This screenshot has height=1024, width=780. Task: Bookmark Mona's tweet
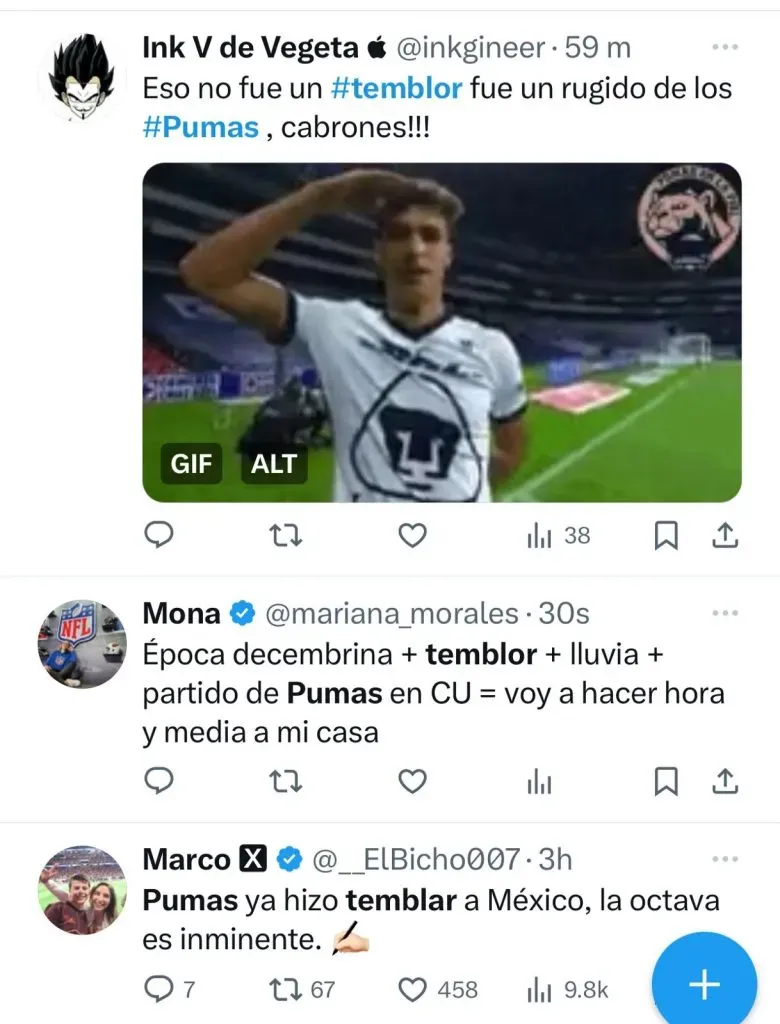tap(666, 781)
